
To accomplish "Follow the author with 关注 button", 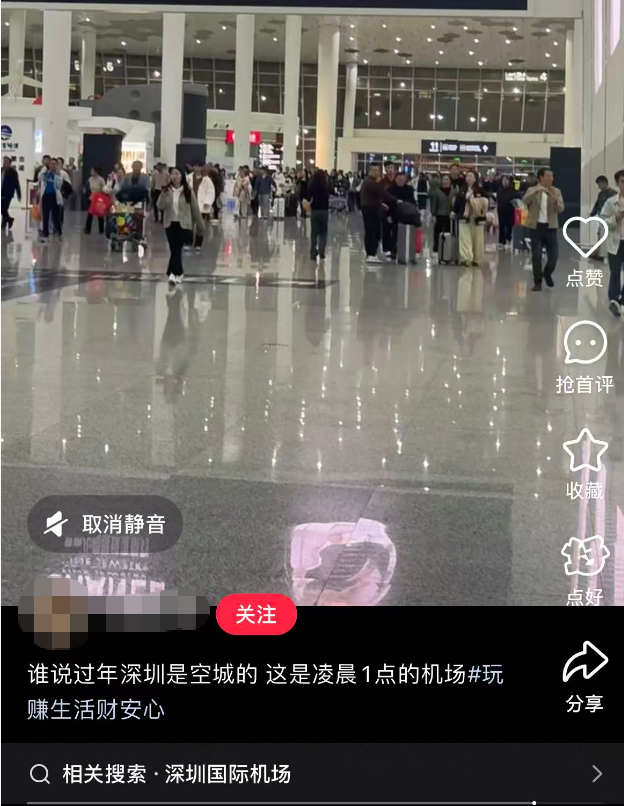I will (x=256, y=615).
